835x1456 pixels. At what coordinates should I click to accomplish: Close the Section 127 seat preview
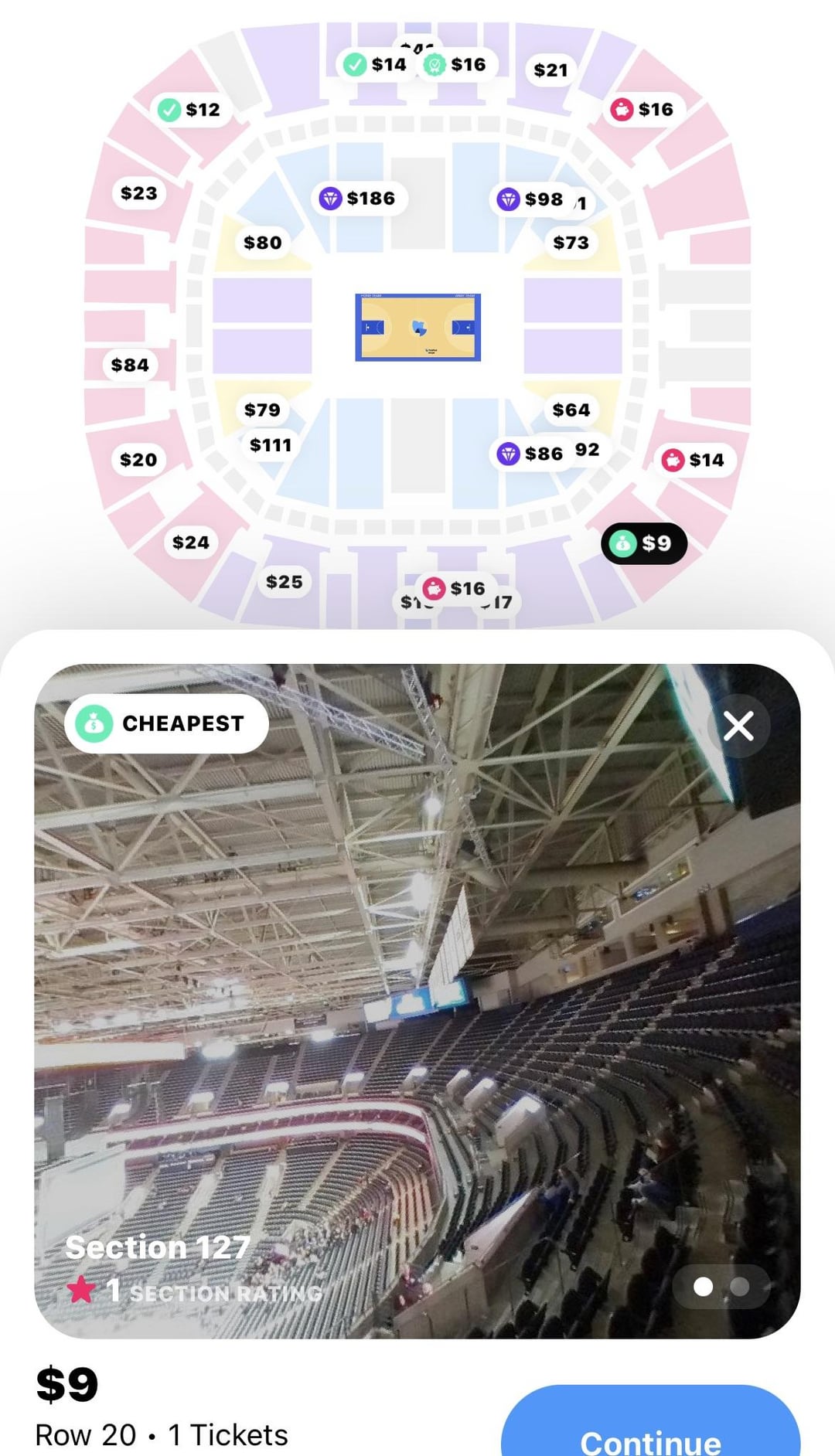(738, 726)
